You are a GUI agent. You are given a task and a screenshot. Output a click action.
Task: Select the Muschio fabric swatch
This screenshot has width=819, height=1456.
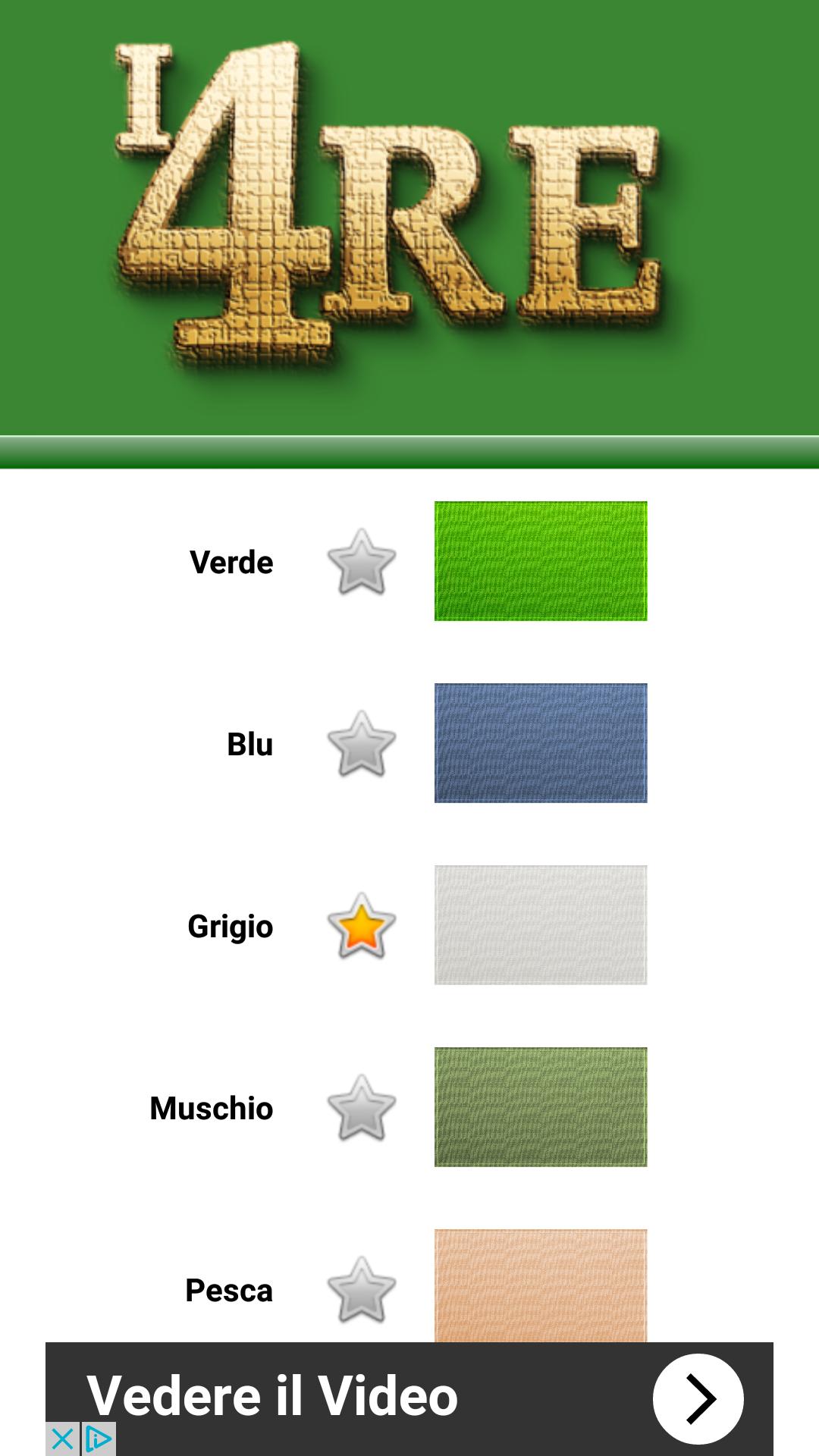point(541,1107)
